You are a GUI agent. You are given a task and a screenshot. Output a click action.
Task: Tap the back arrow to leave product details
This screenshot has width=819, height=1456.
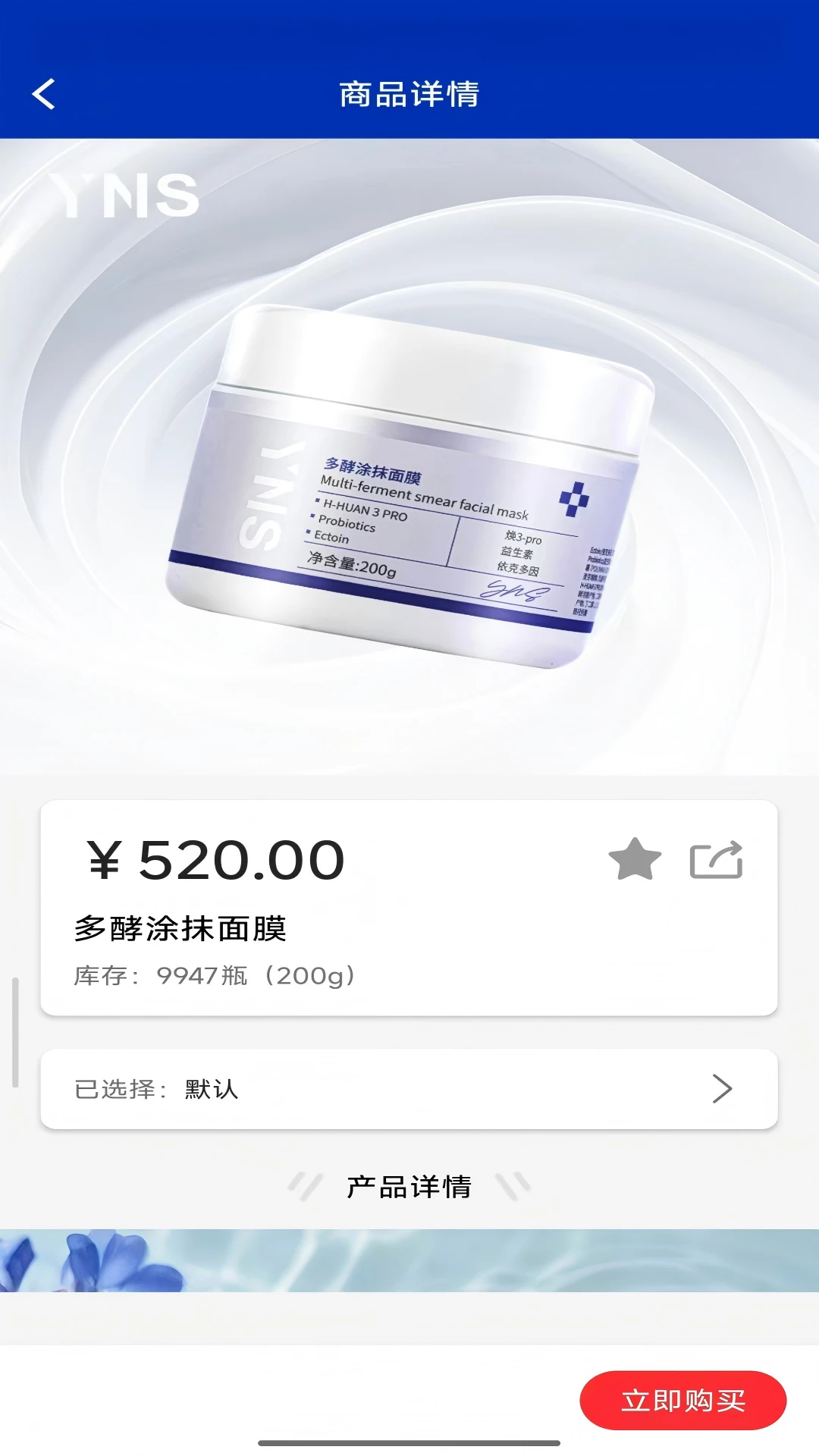pyautogui.click(x=43, y=94)
